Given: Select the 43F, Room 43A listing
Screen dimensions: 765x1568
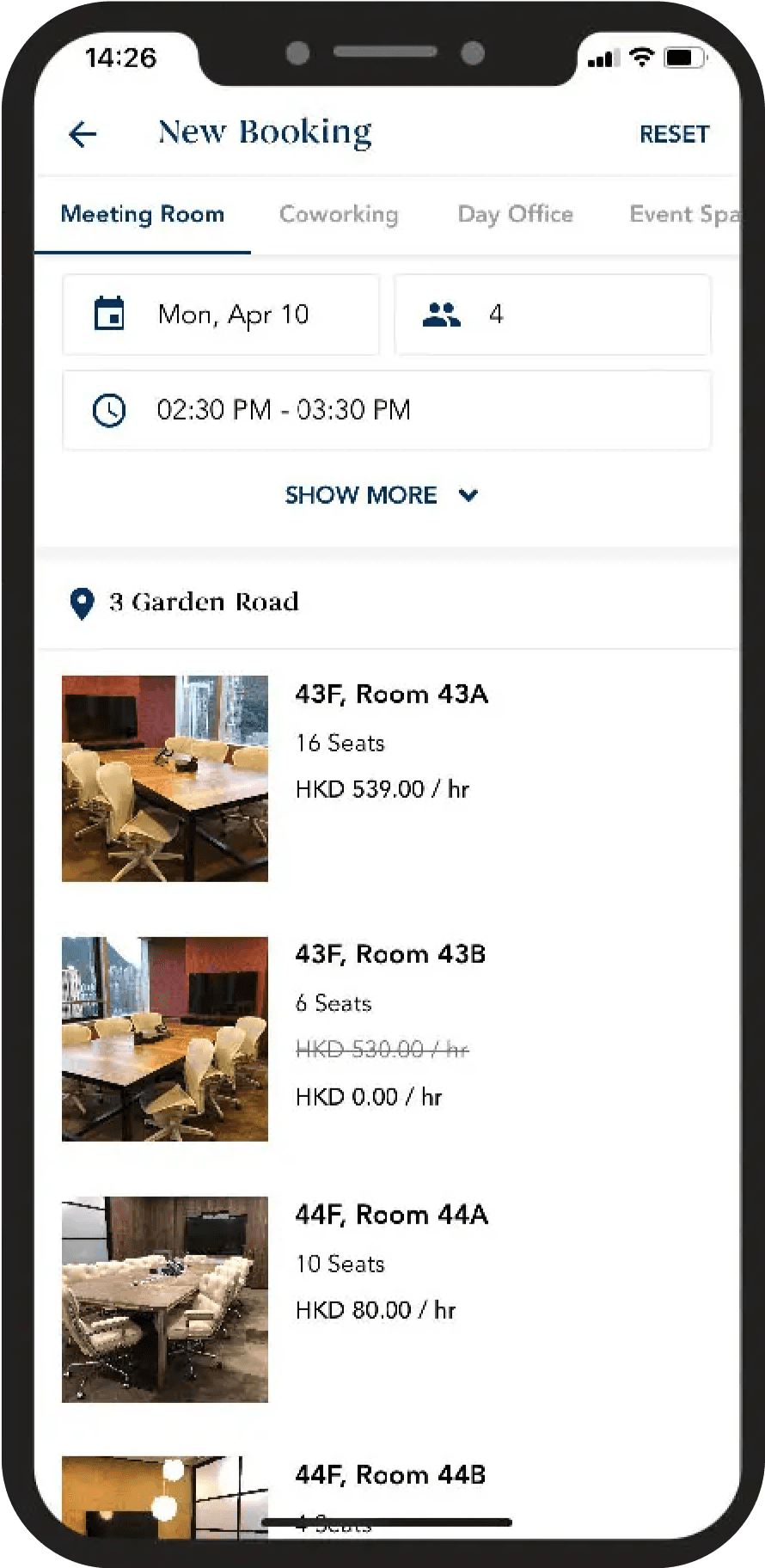Looking at the screenshot, I should coord(392,694).
